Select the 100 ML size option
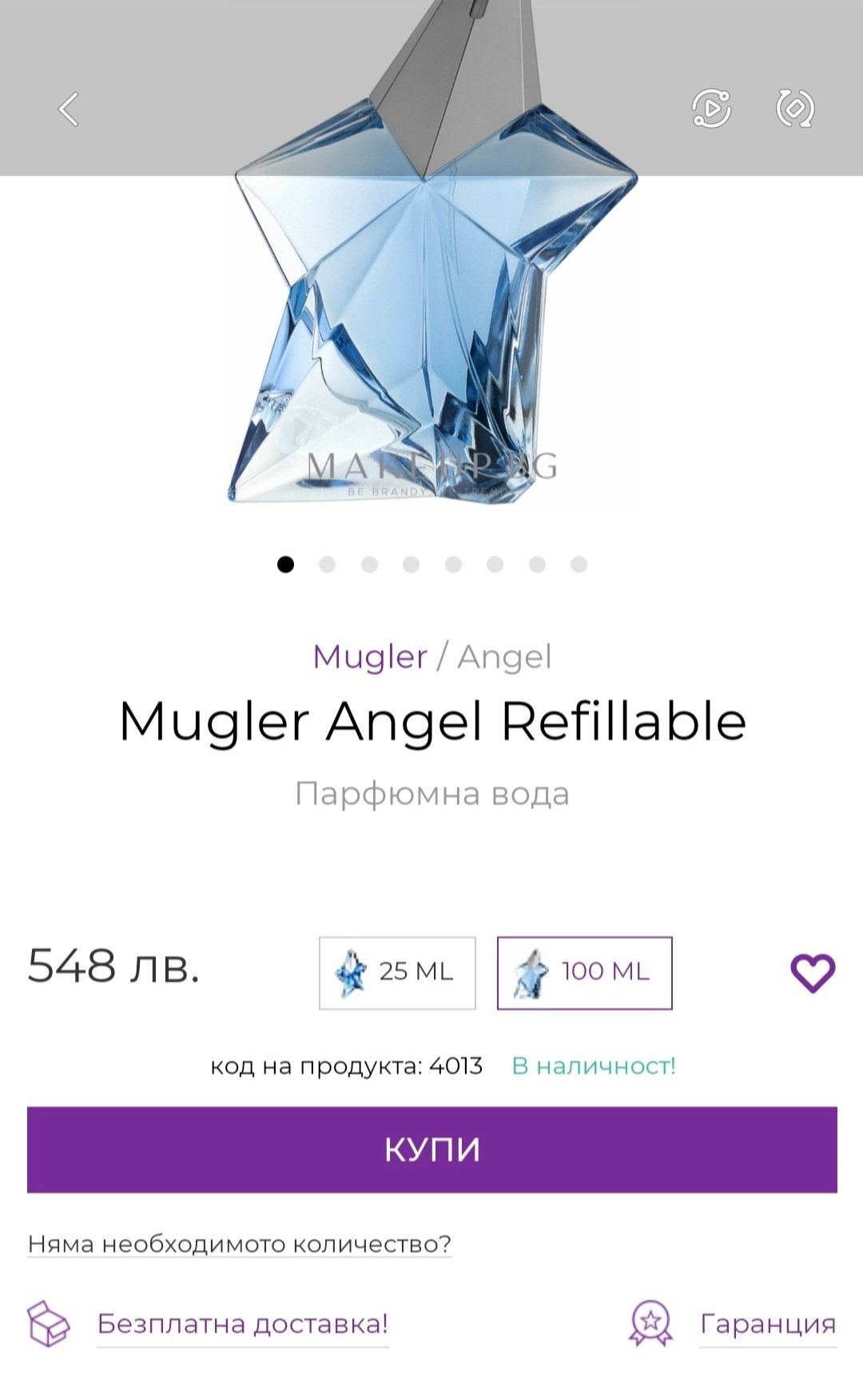The image size is (863, 1400). tap(584, 972)
